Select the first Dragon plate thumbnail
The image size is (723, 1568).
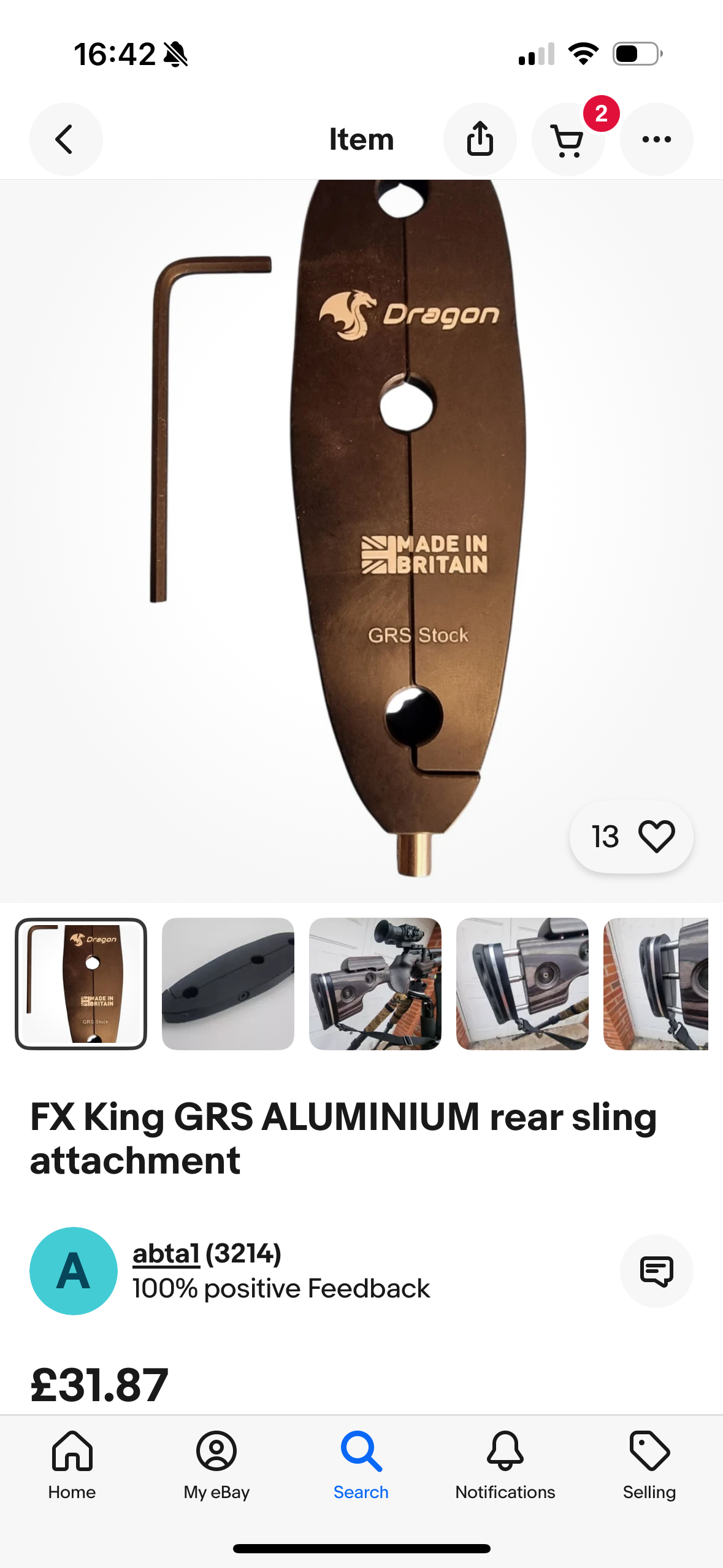click(81, 983)
